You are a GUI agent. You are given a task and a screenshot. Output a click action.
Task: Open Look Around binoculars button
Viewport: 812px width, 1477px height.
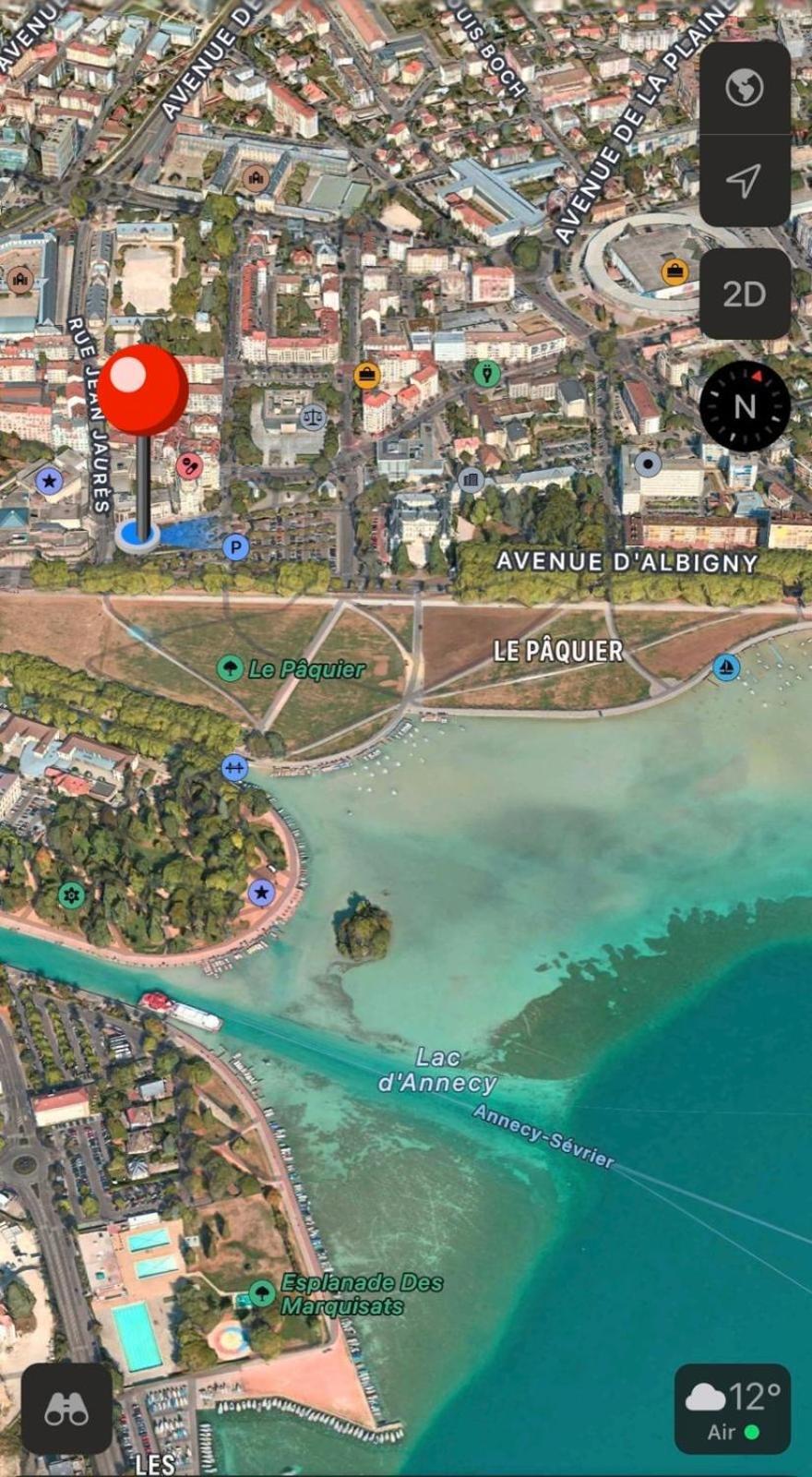(66, 1409)
